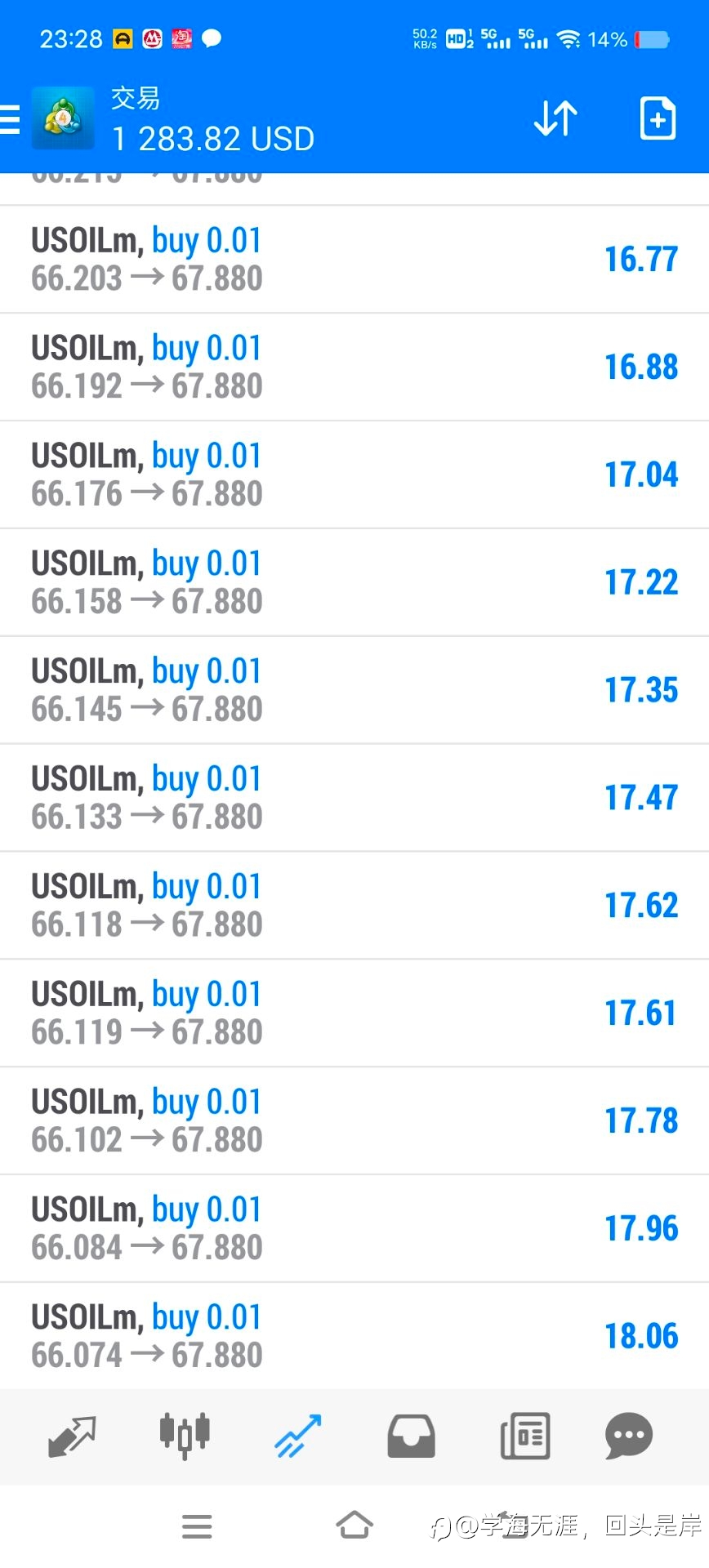Open the position with profit 17.78

pos(354,1121)
